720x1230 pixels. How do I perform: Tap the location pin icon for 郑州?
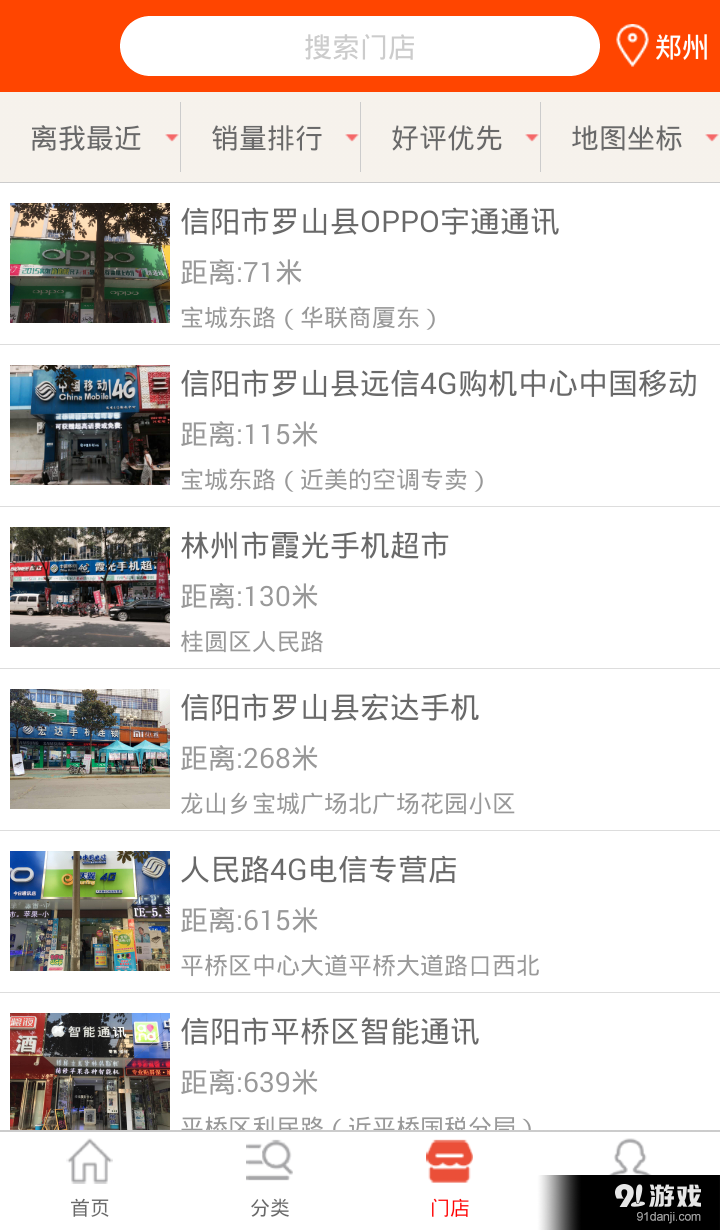[x=631, y=44]
